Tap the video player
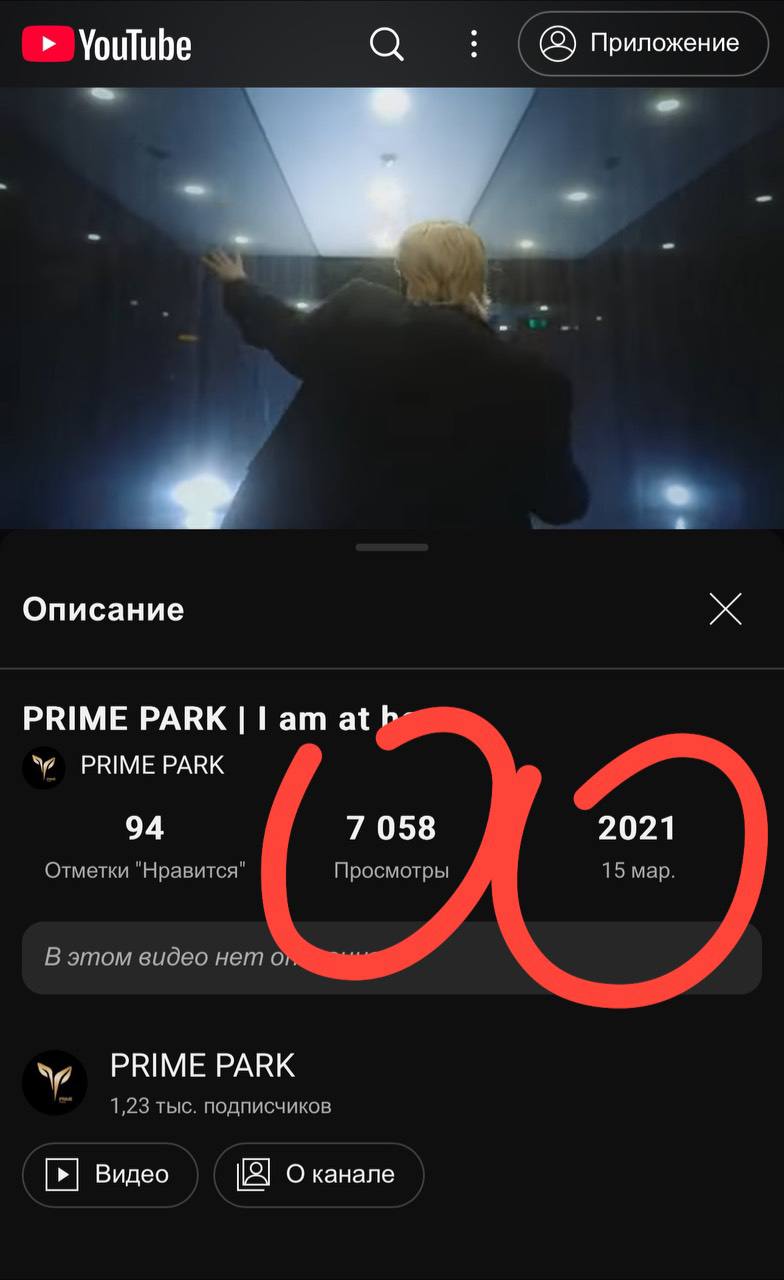The width and height of the screenshot is (784, 1280). click(x=392, y=308)
